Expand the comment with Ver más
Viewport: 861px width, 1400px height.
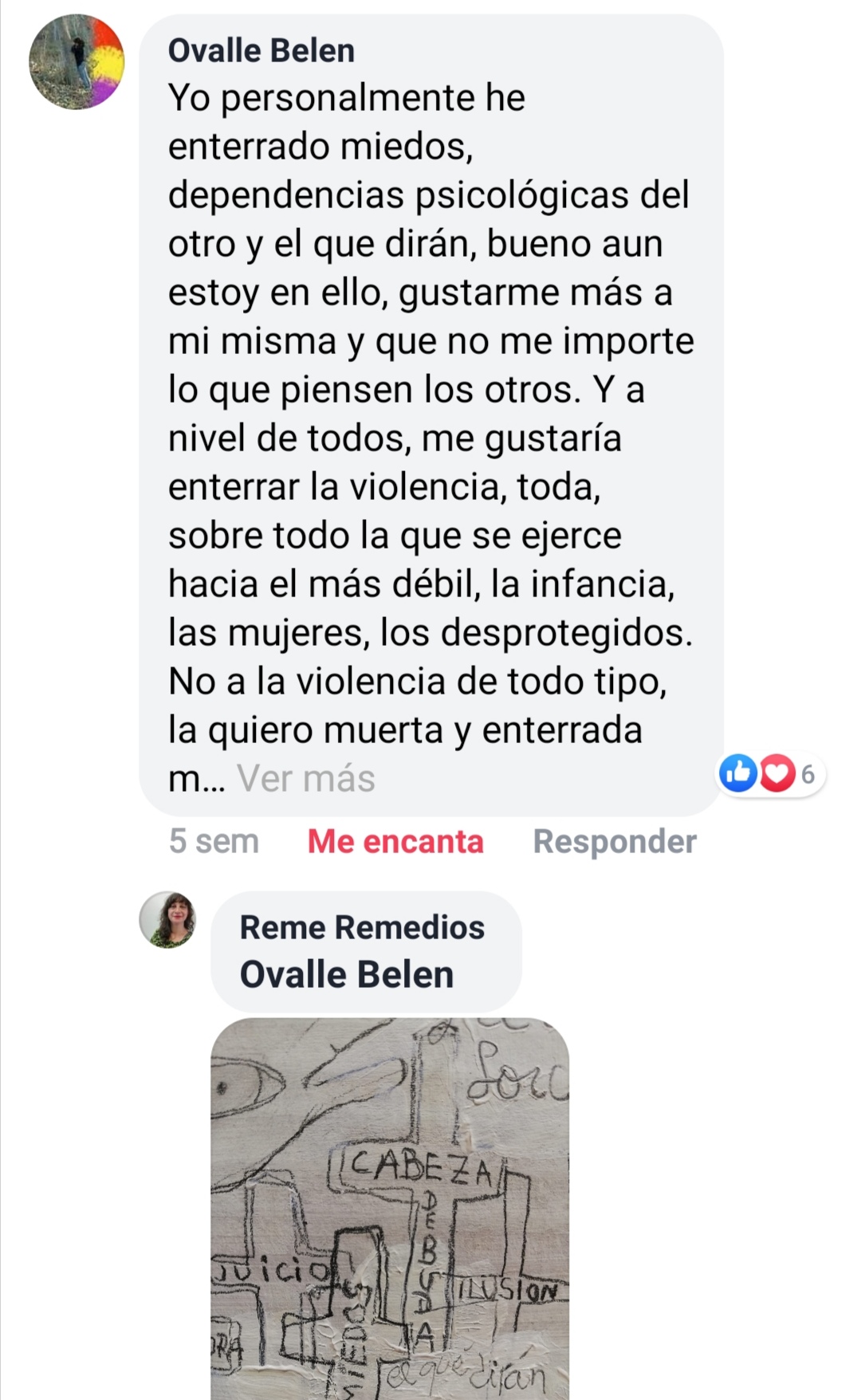point(305,779)
